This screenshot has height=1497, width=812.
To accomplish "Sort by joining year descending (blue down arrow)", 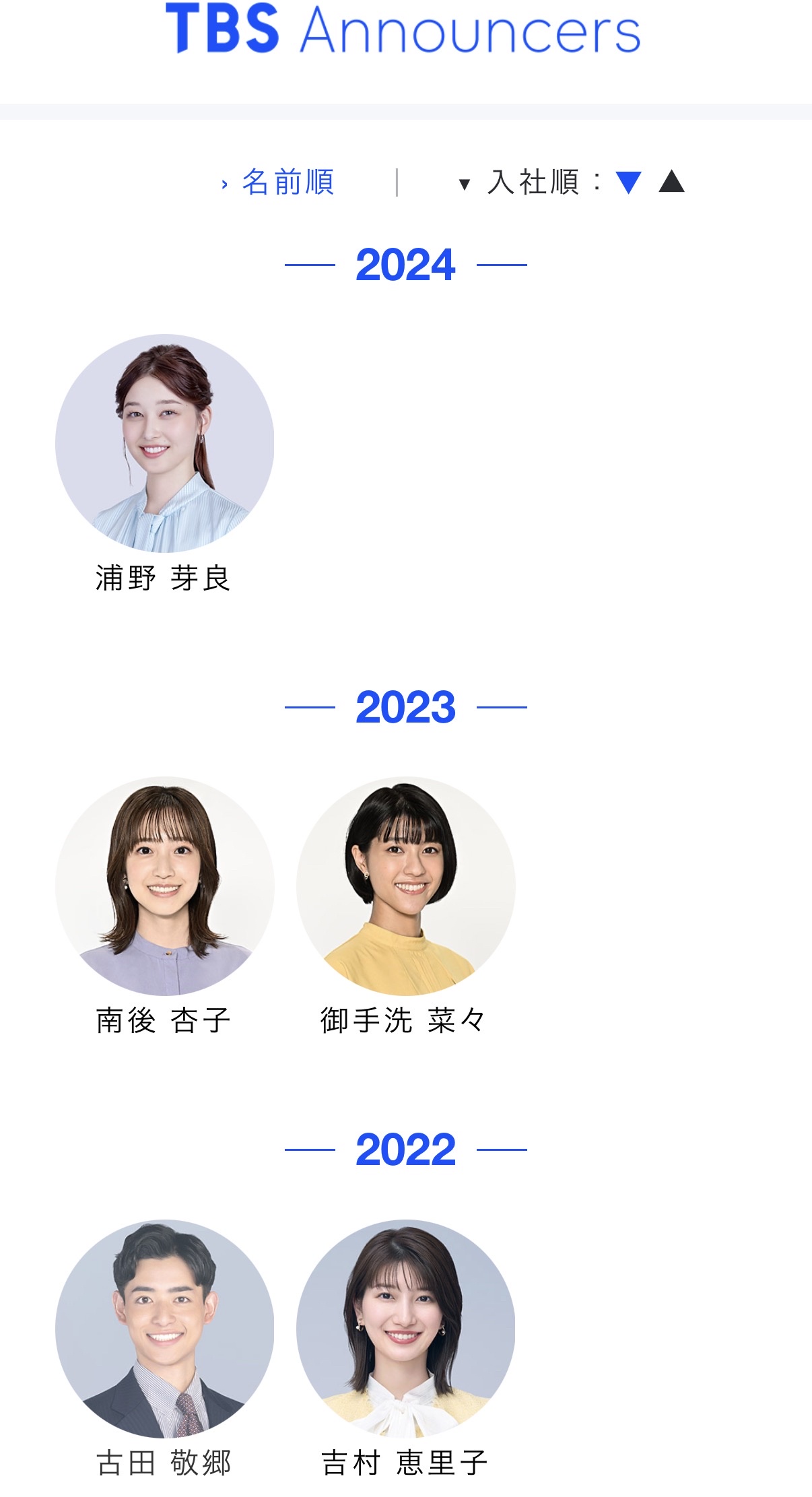I will click(628, 182).
